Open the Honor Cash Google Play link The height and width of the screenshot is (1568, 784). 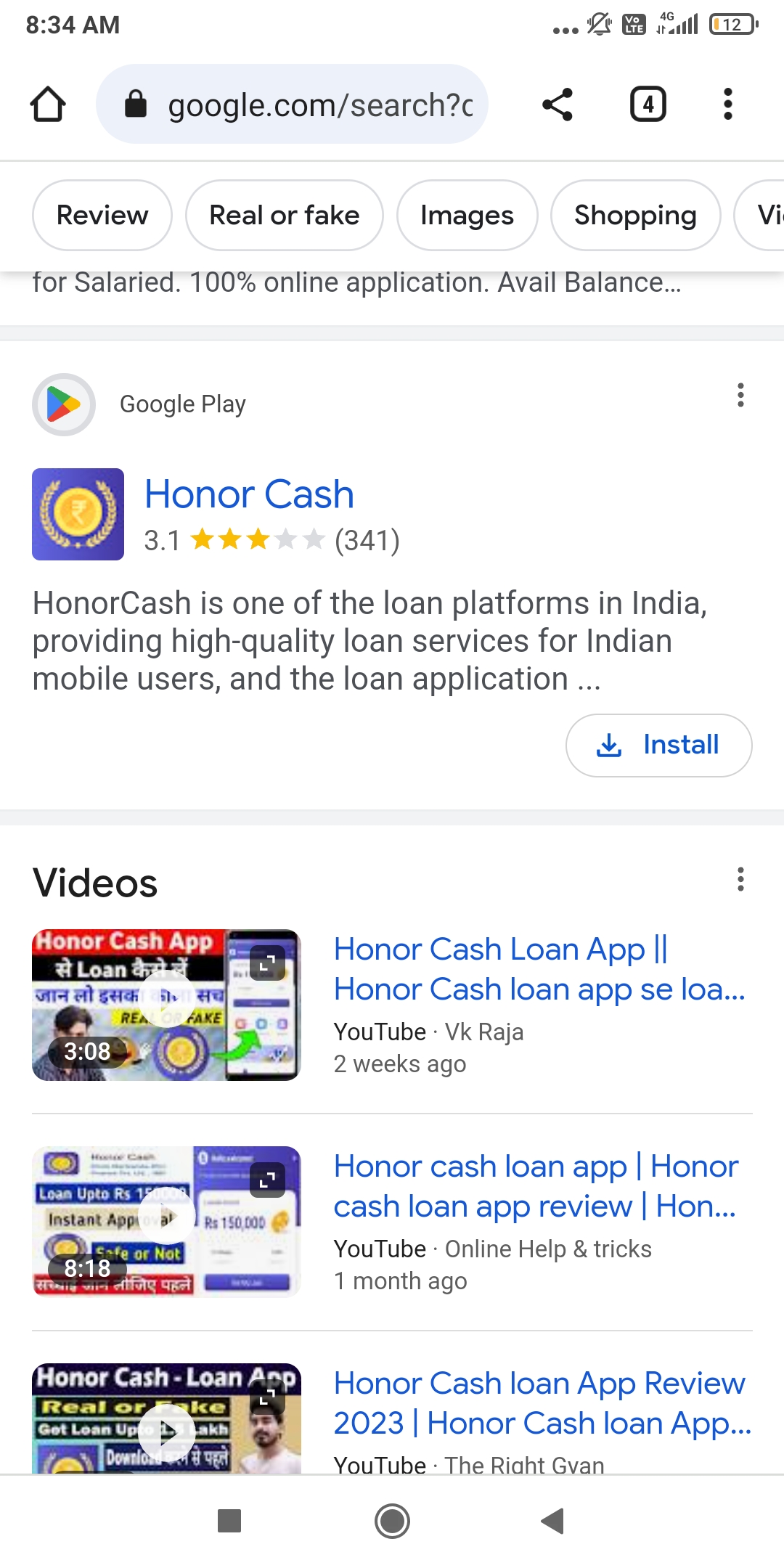pos(249,495)
